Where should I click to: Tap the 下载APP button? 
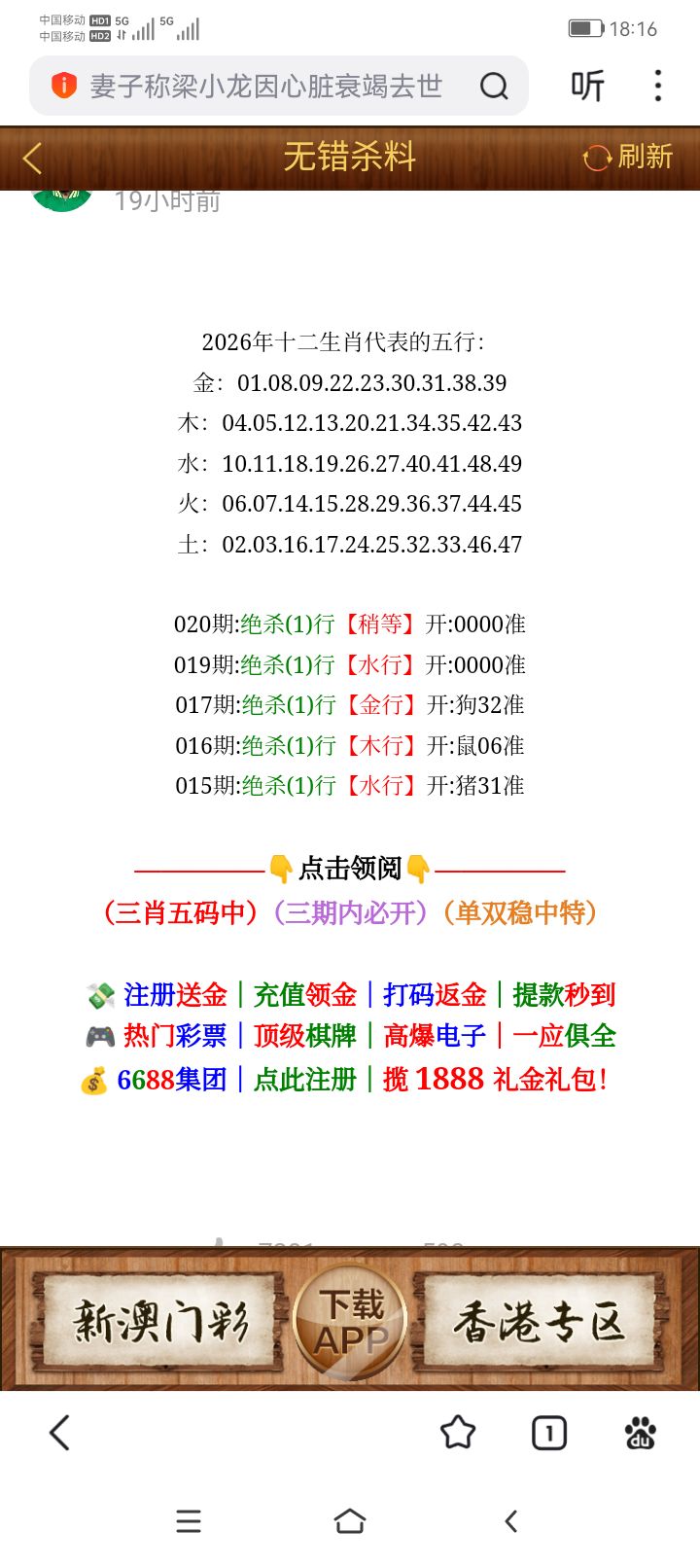351,1321
